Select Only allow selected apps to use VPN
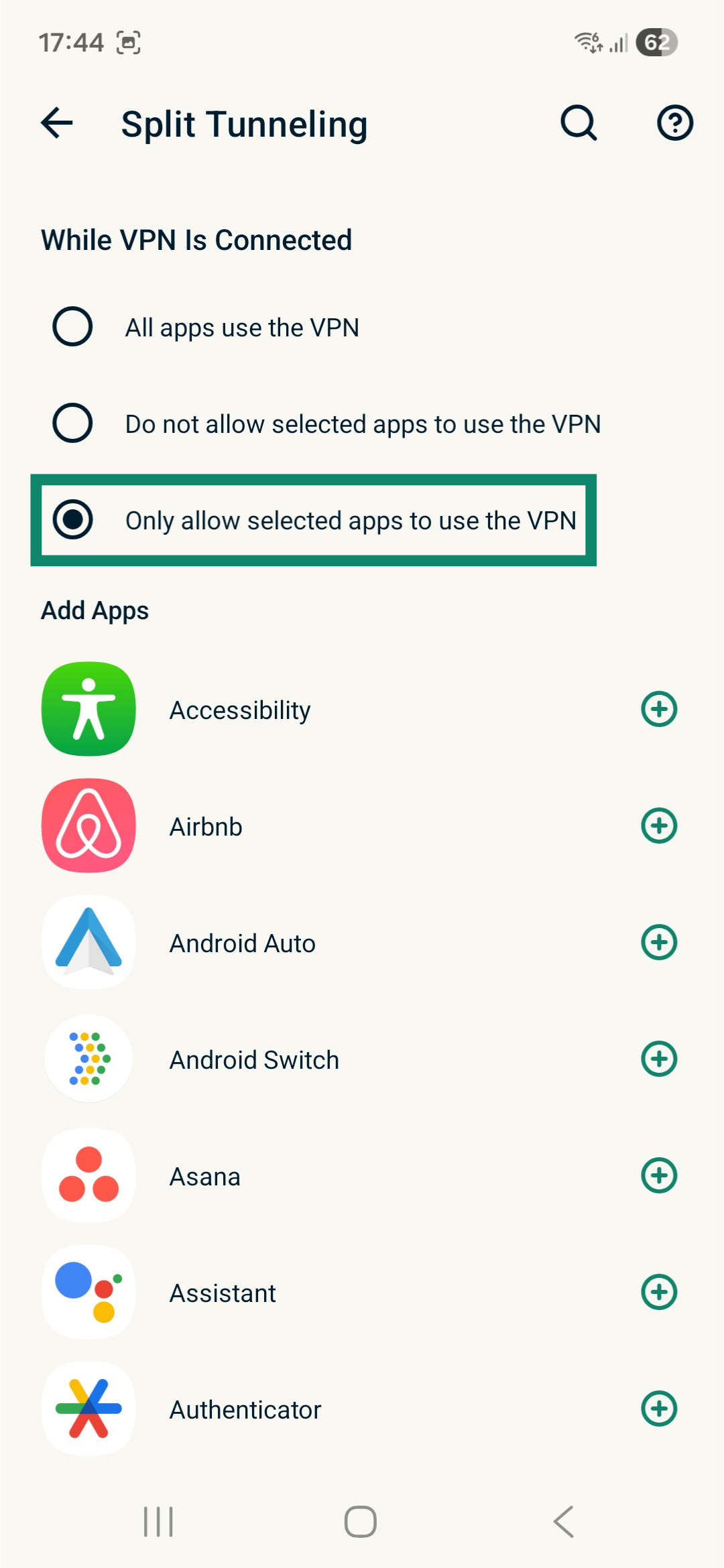 (72, 520)
